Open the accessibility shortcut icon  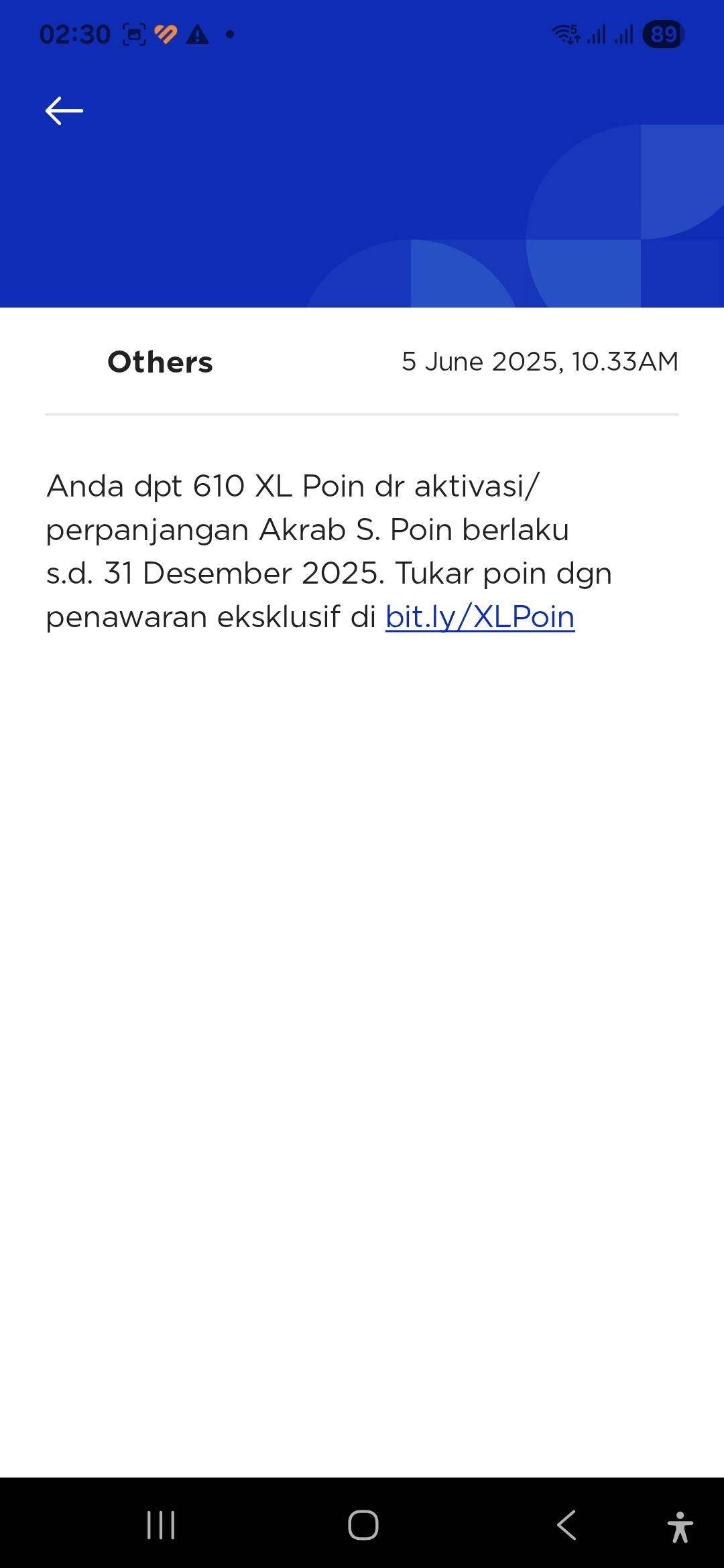point(680,1526)
